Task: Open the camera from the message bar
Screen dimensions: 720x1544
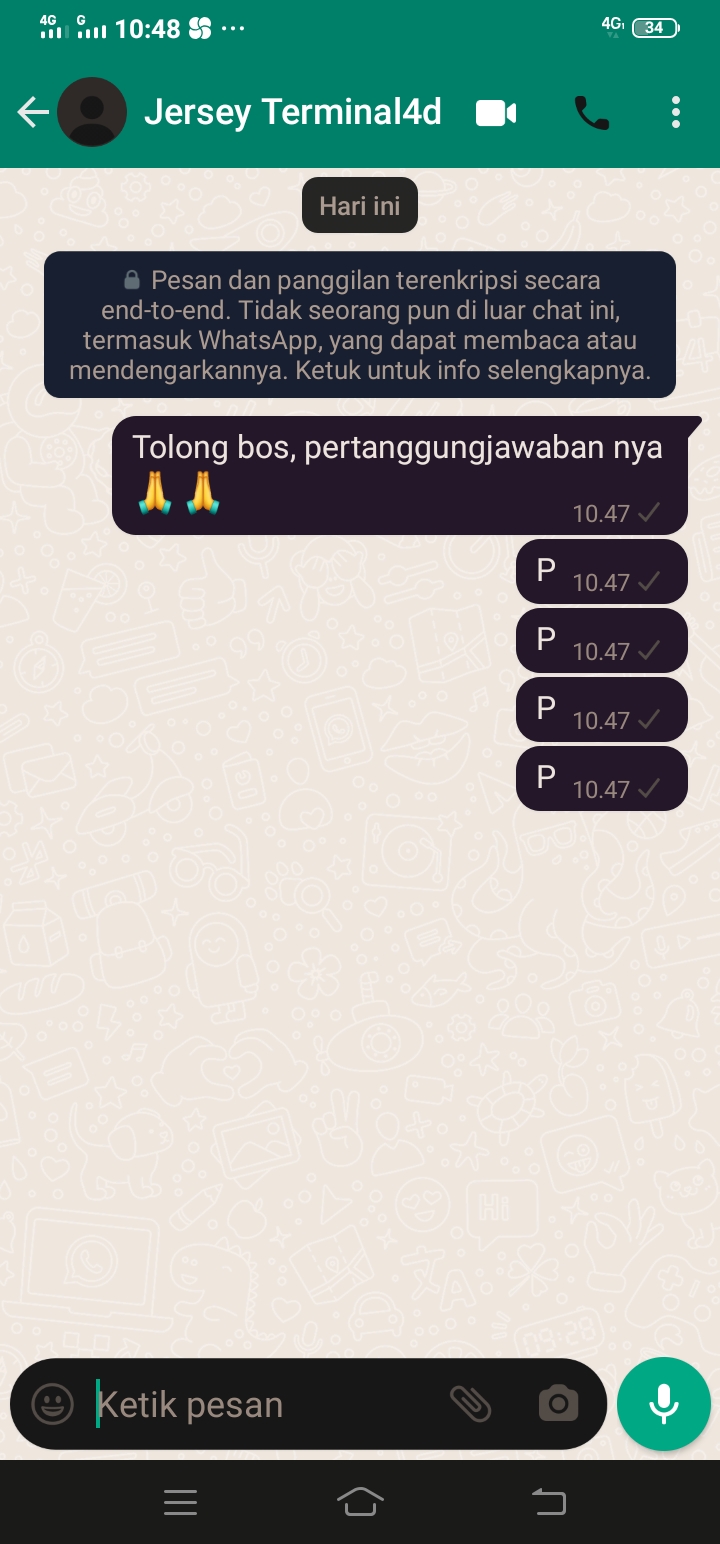Action: tap(558, 1404)
